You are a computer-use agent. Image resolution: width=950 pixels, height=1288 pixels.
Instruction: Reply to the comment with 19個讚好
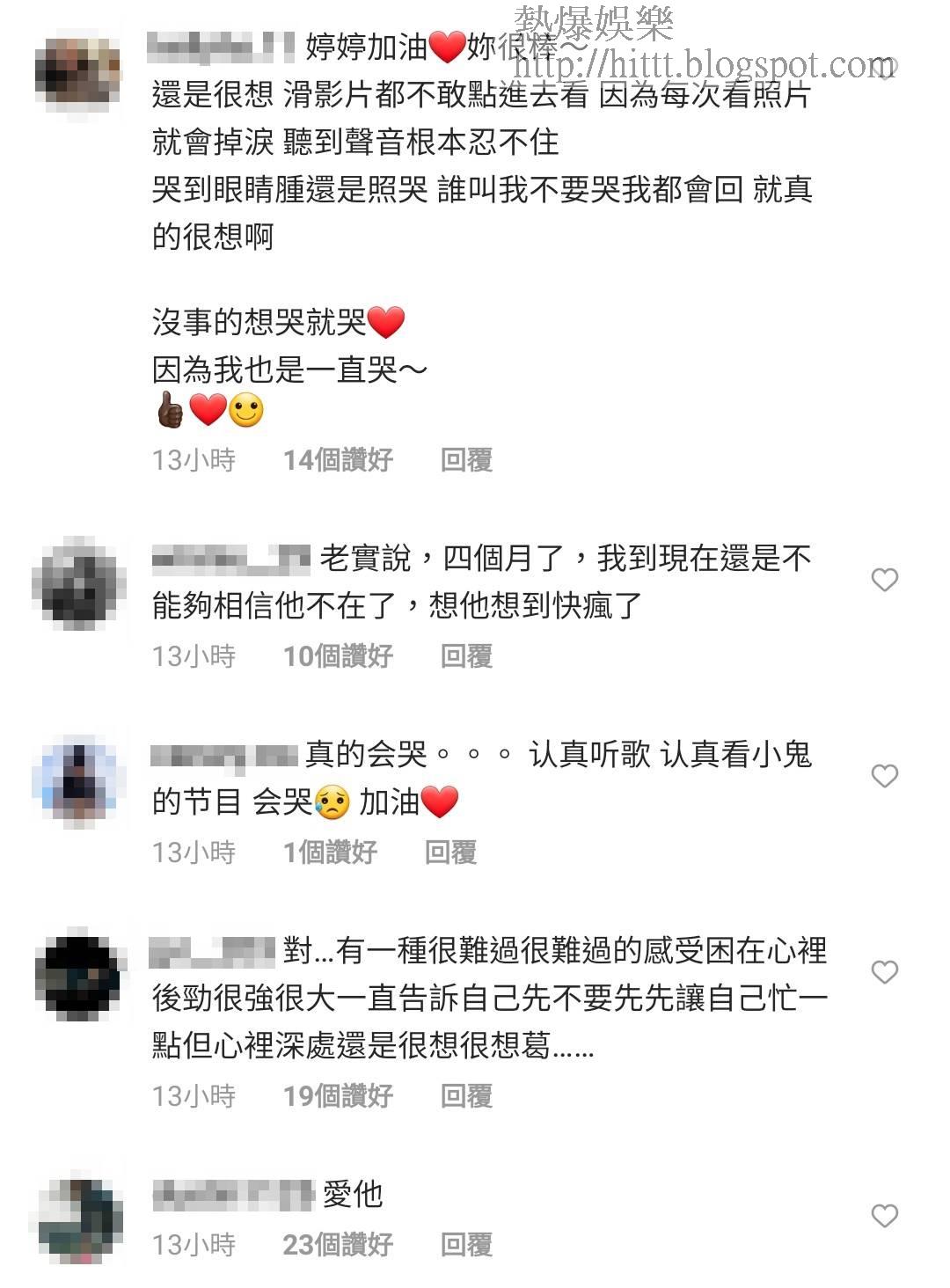466,1095
